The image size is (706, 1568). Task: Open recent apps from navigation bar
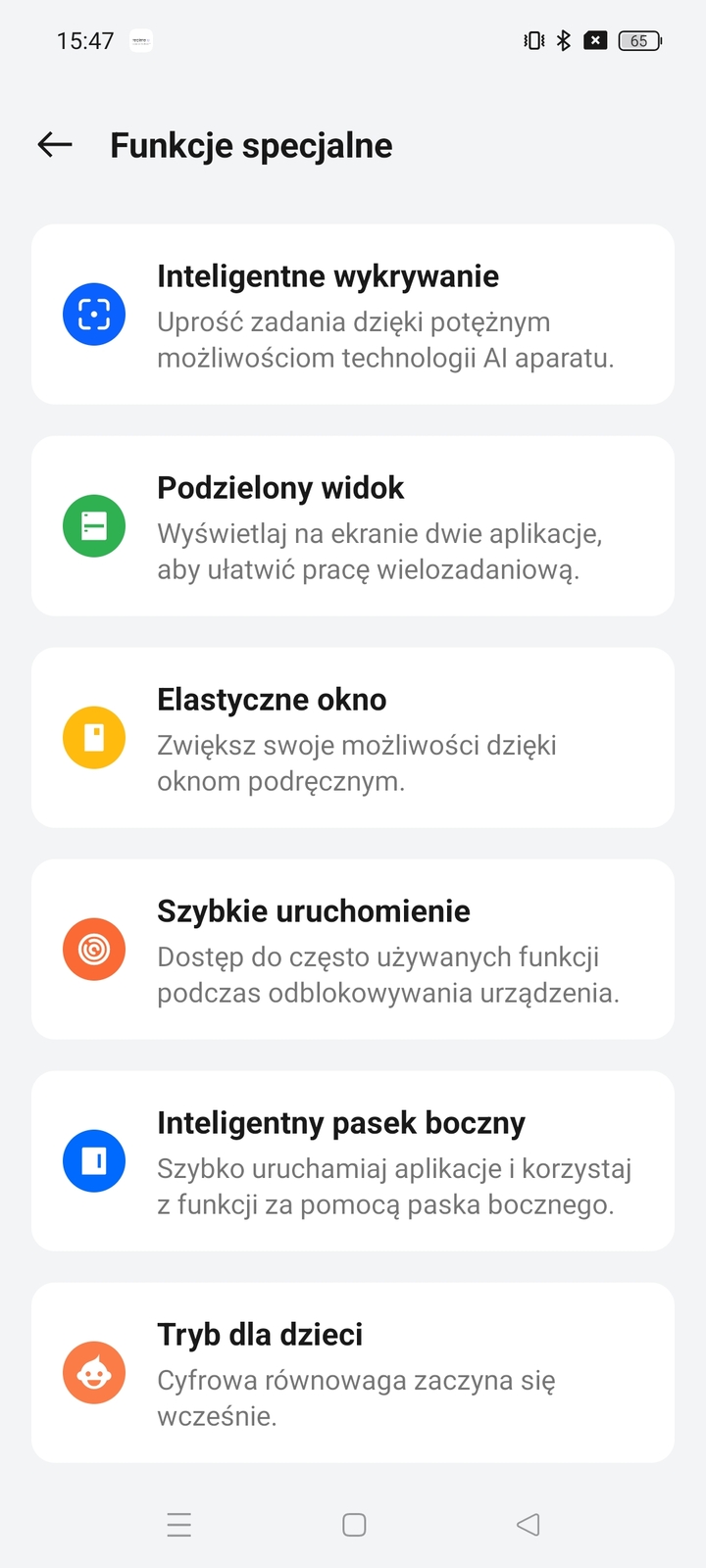179,1525
